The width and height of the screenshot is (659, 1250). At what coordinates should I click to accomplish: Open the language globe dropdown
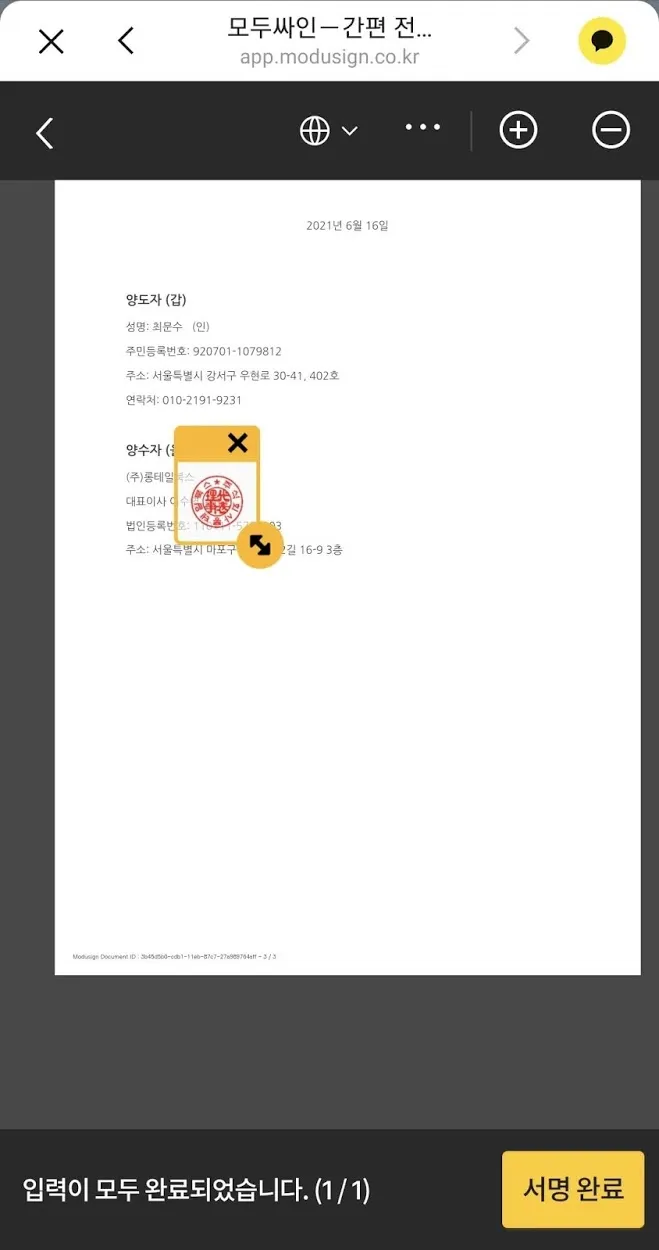click(328, 131)
